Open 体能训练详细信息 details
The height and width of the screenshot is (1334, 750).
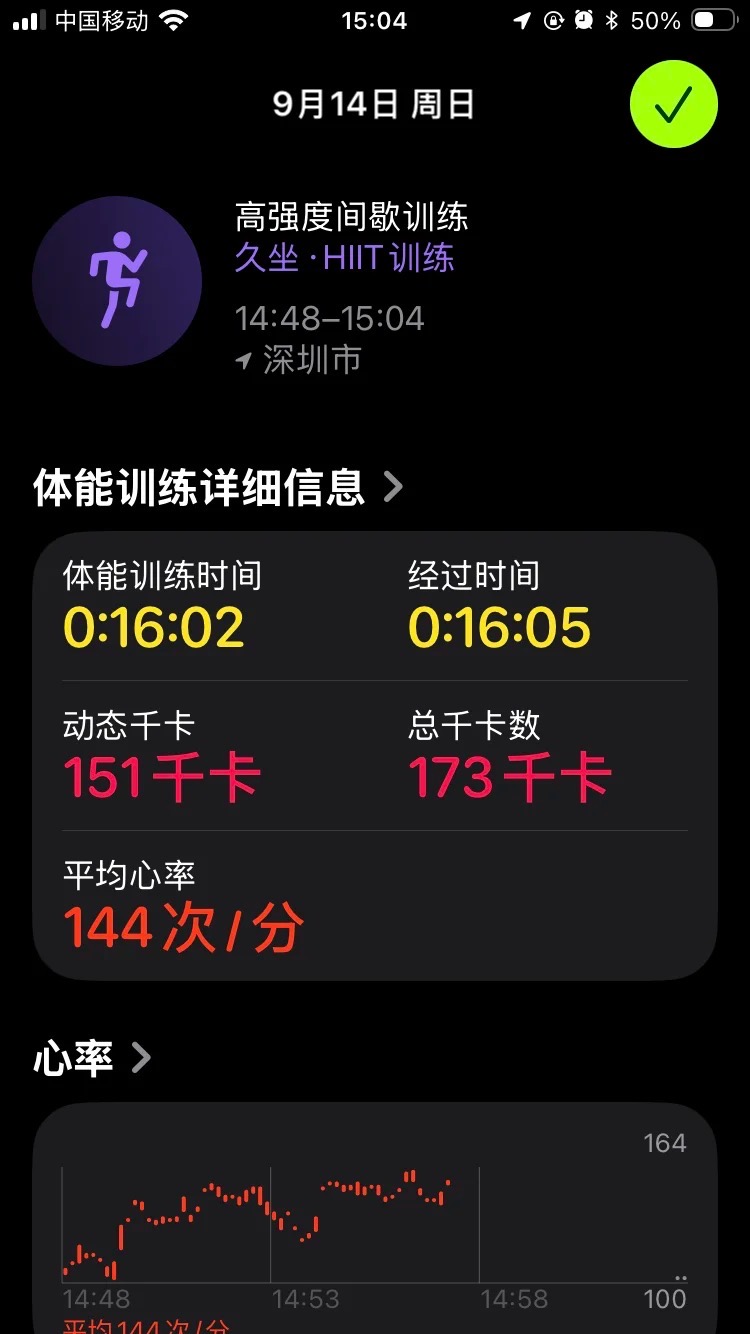[218, 488]
